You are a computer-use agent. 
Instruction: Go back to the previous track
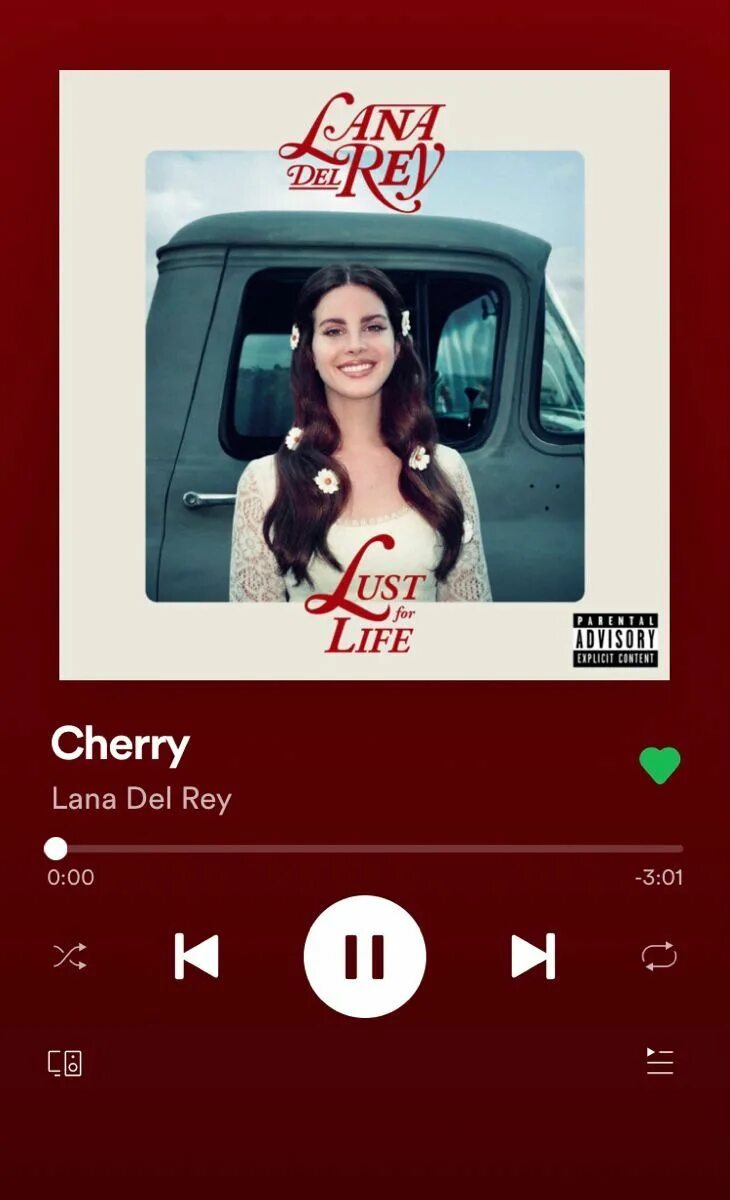[x=196, y=956]
